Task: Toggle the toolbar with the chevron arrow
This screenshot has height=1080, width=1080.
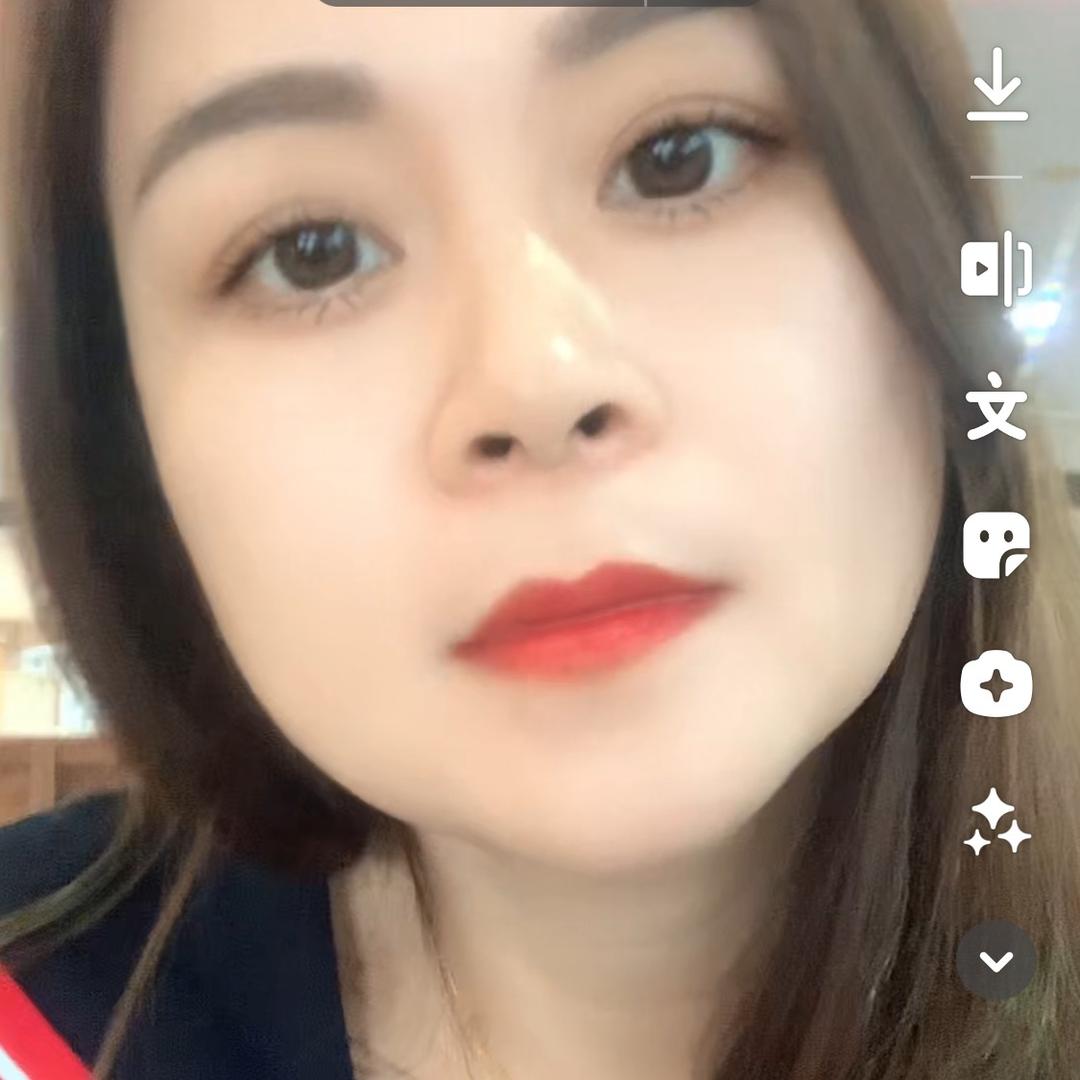Action: (x=996, y=961)
